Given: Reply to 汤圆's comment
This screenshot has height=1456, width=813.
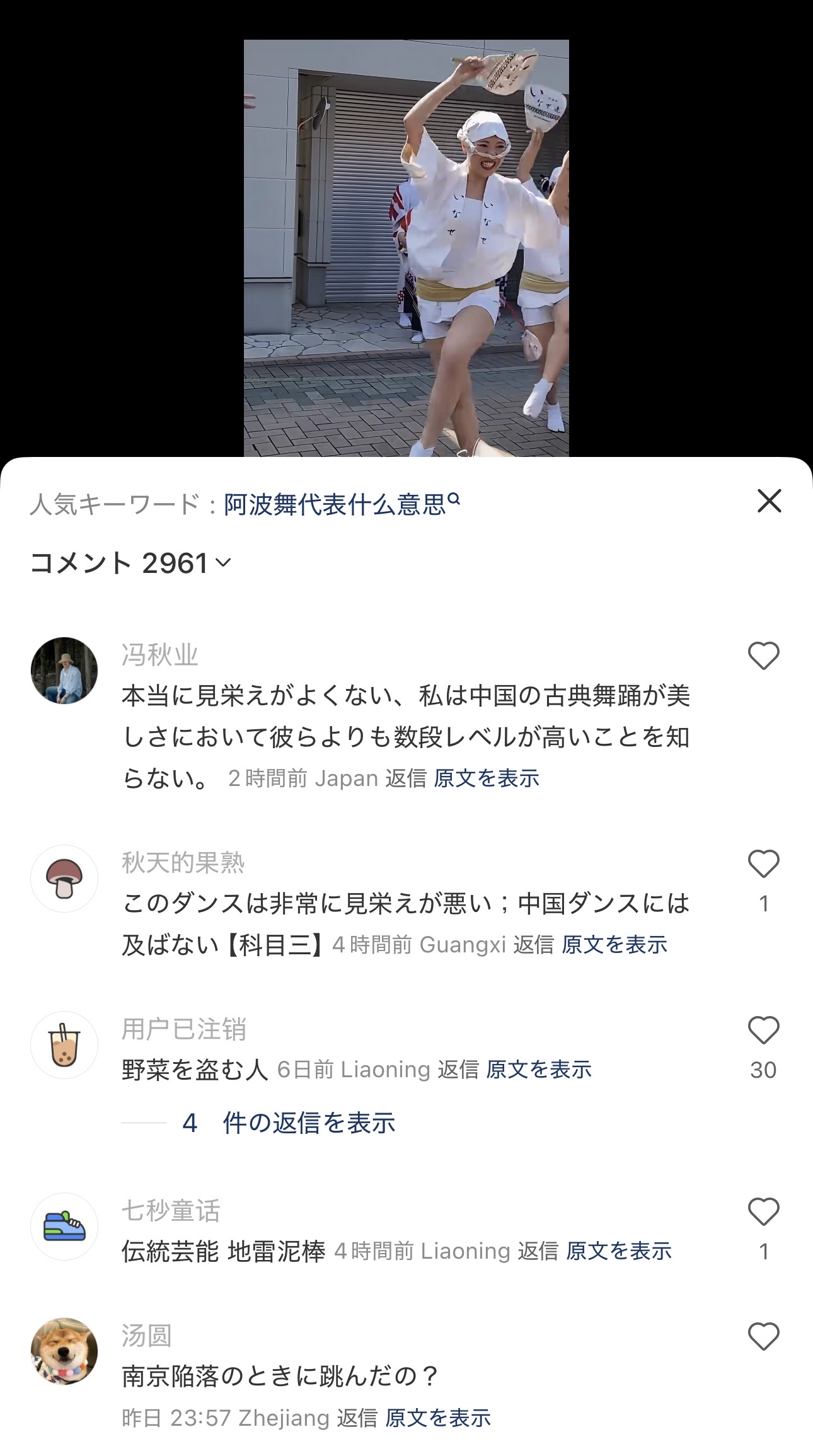Looking at the screenshot, I should pyautogui.click(x=357, y=1418).
